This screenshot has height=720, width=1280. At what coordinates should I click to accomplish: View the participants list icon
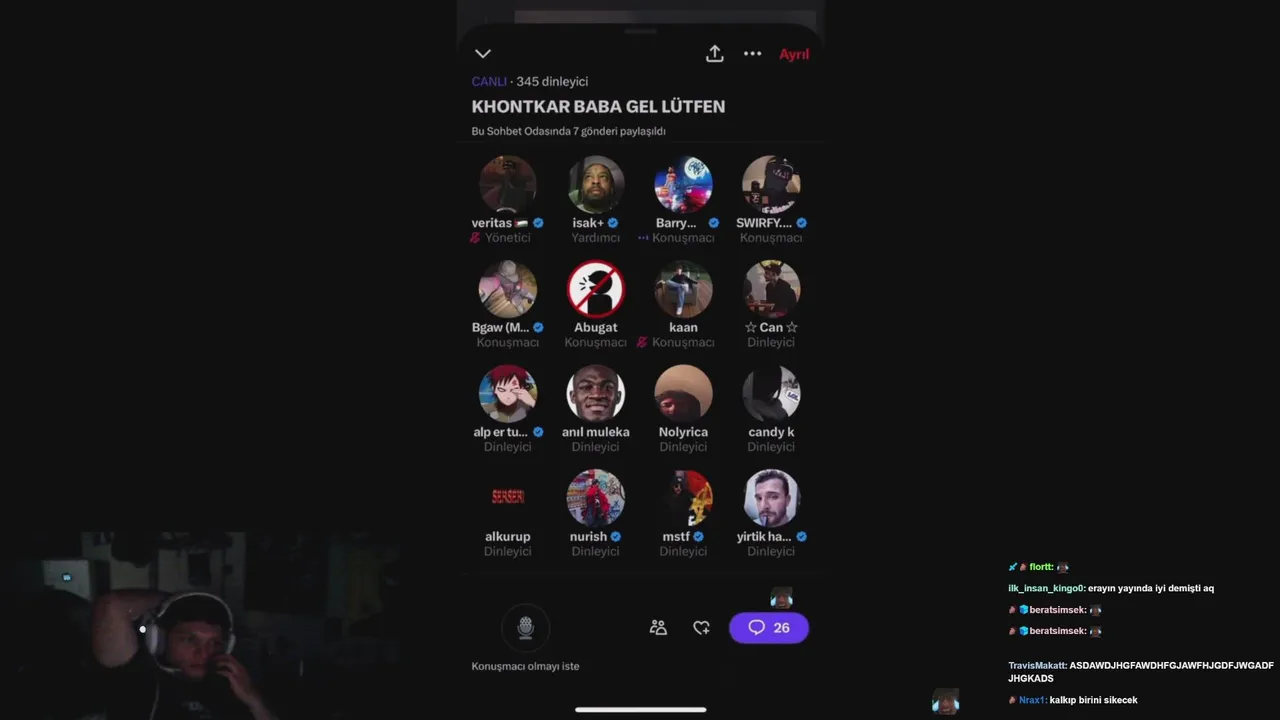658,628
